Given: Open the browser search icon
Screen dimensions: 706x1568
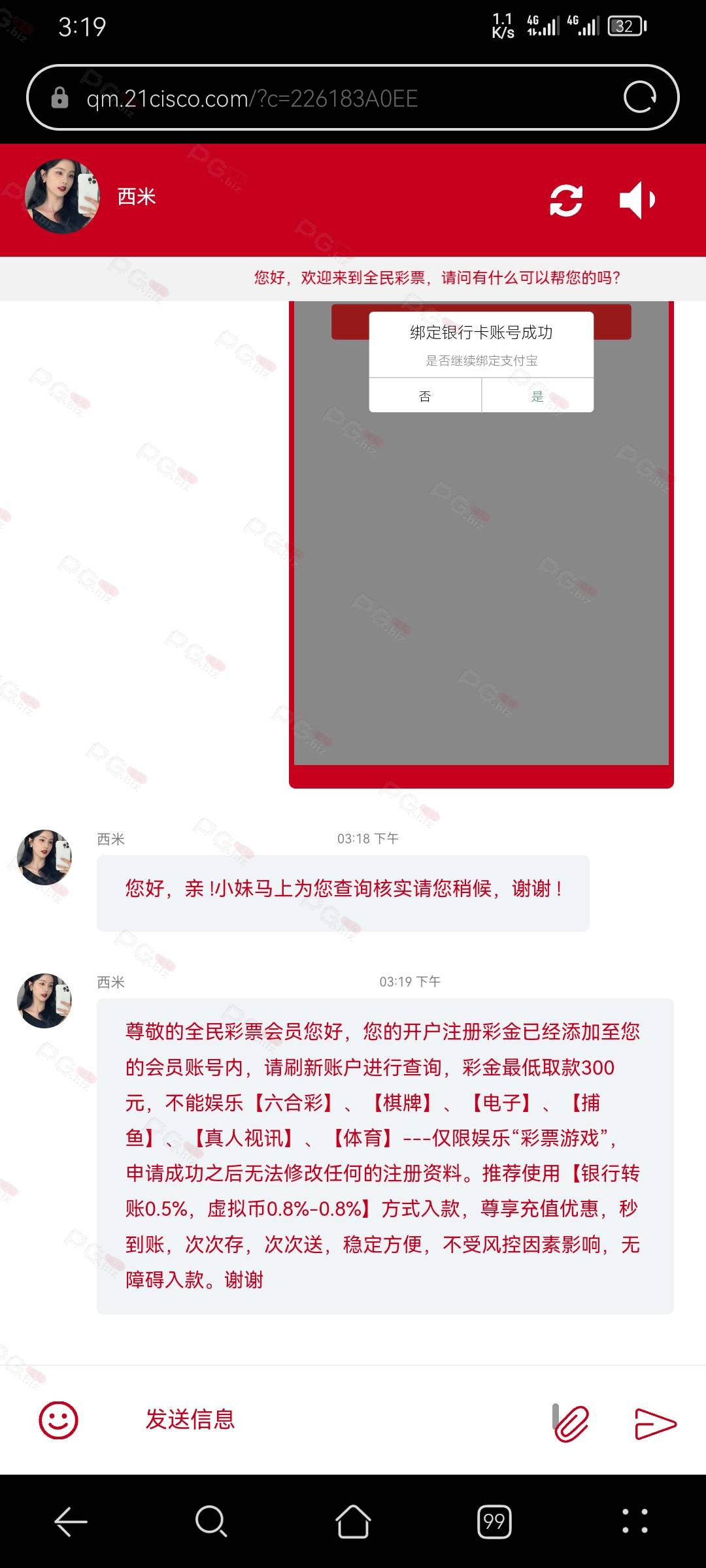Looking at the screenshot, I should point(211,1522).
